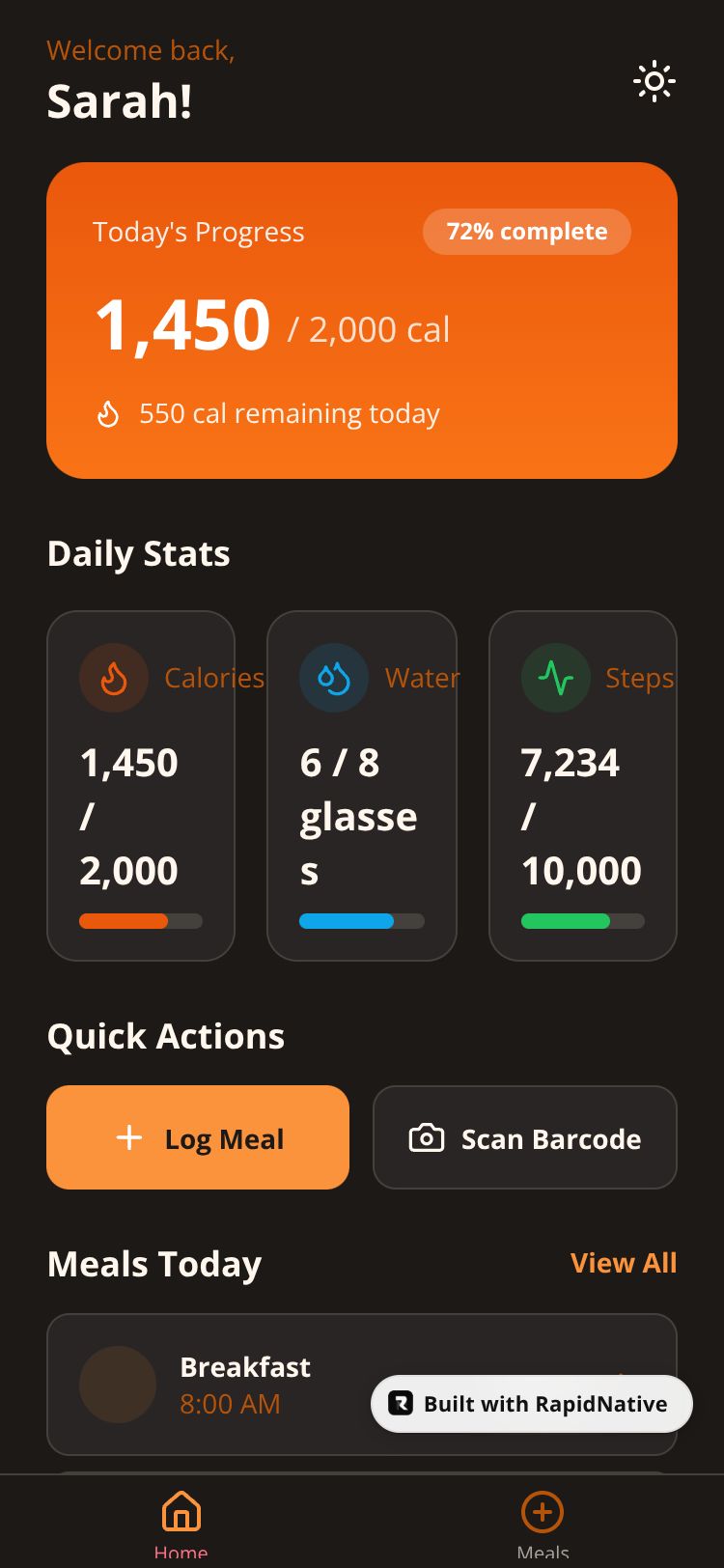Image resolution: width=724 pixels, height=1568 pixels.
Task: Switch to the Home tab
Action: pos(181,1521)
